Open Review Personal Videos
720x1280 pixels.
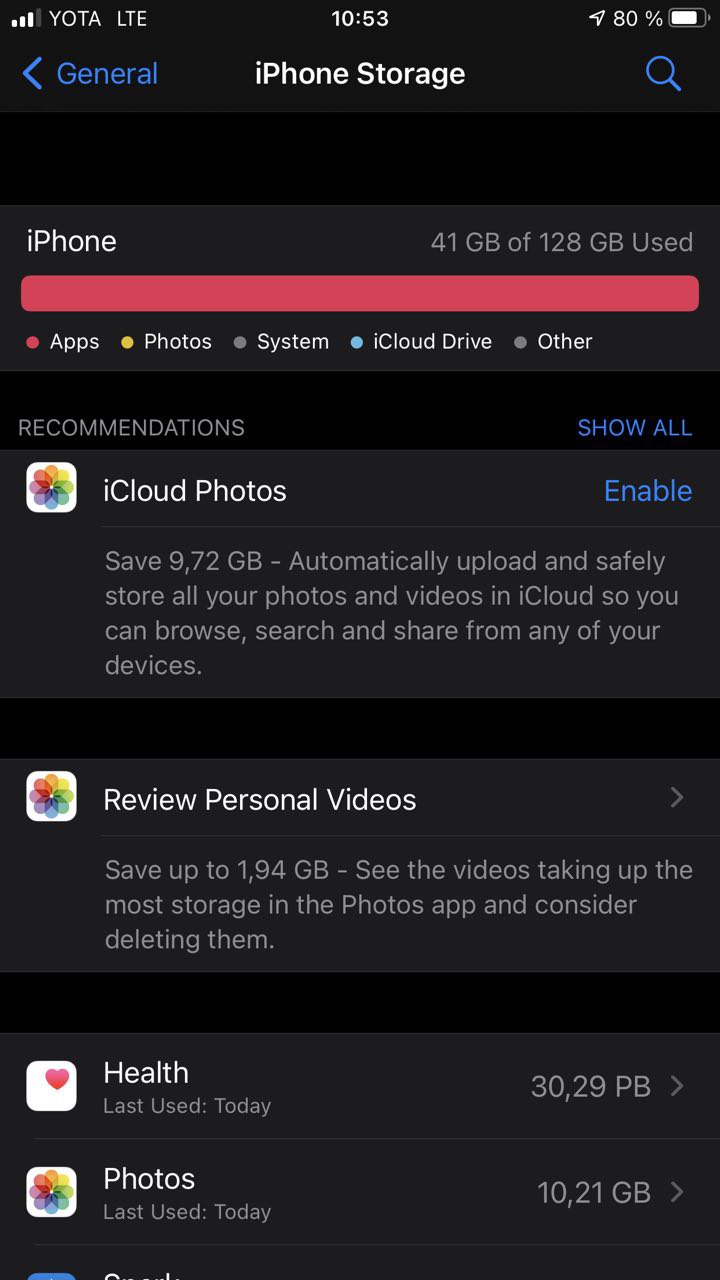click(360, 800)
